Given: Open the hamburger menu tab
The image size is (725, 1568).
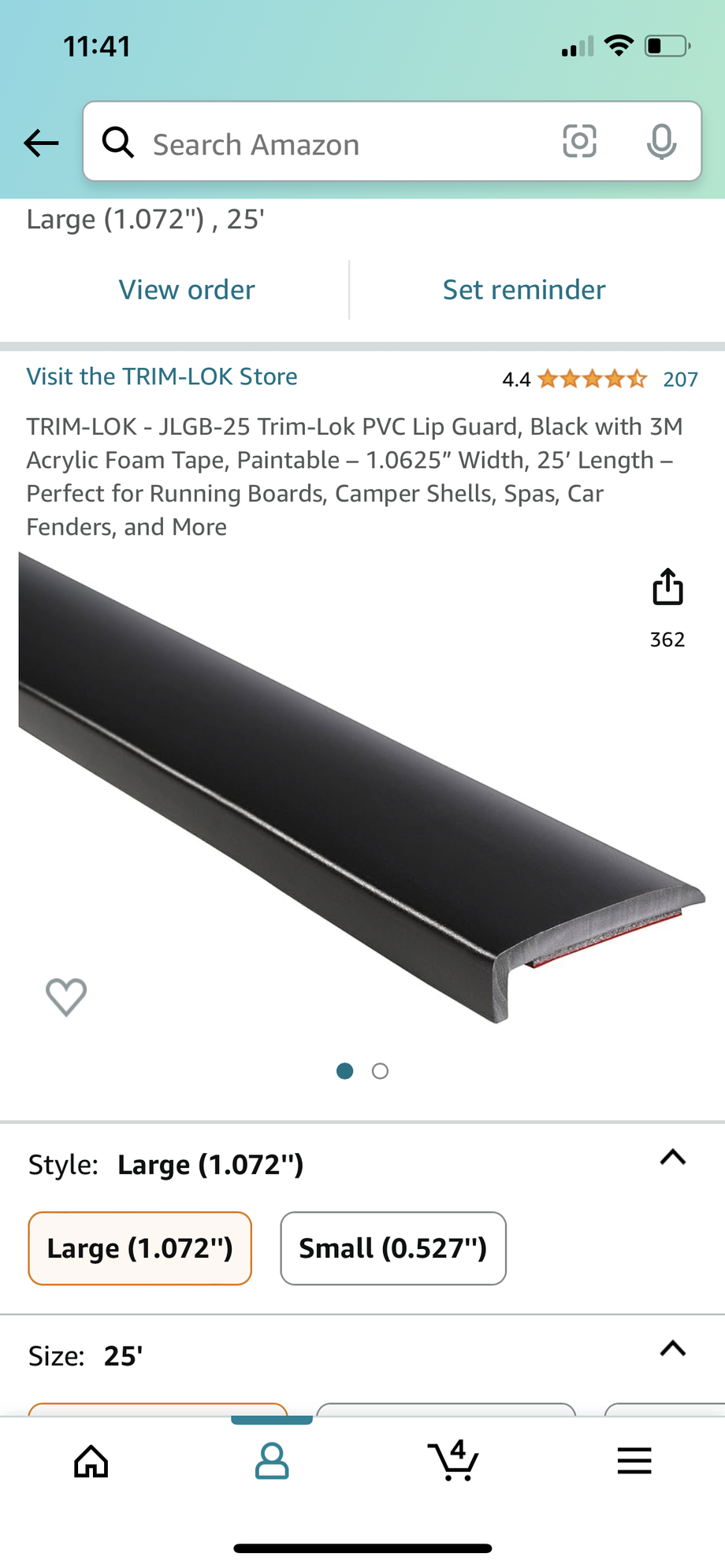Looking at the screenshot, I should pos(634,1462).
